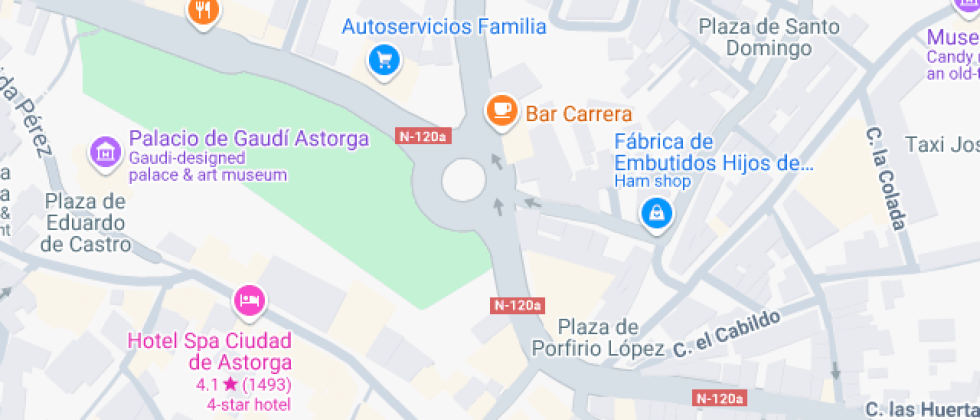Image resolution: width=980 pixels, height=420 pixels.
Task: Open Palacio de Gaudí Astorga museum marker
Action: (x=104, y=153)
